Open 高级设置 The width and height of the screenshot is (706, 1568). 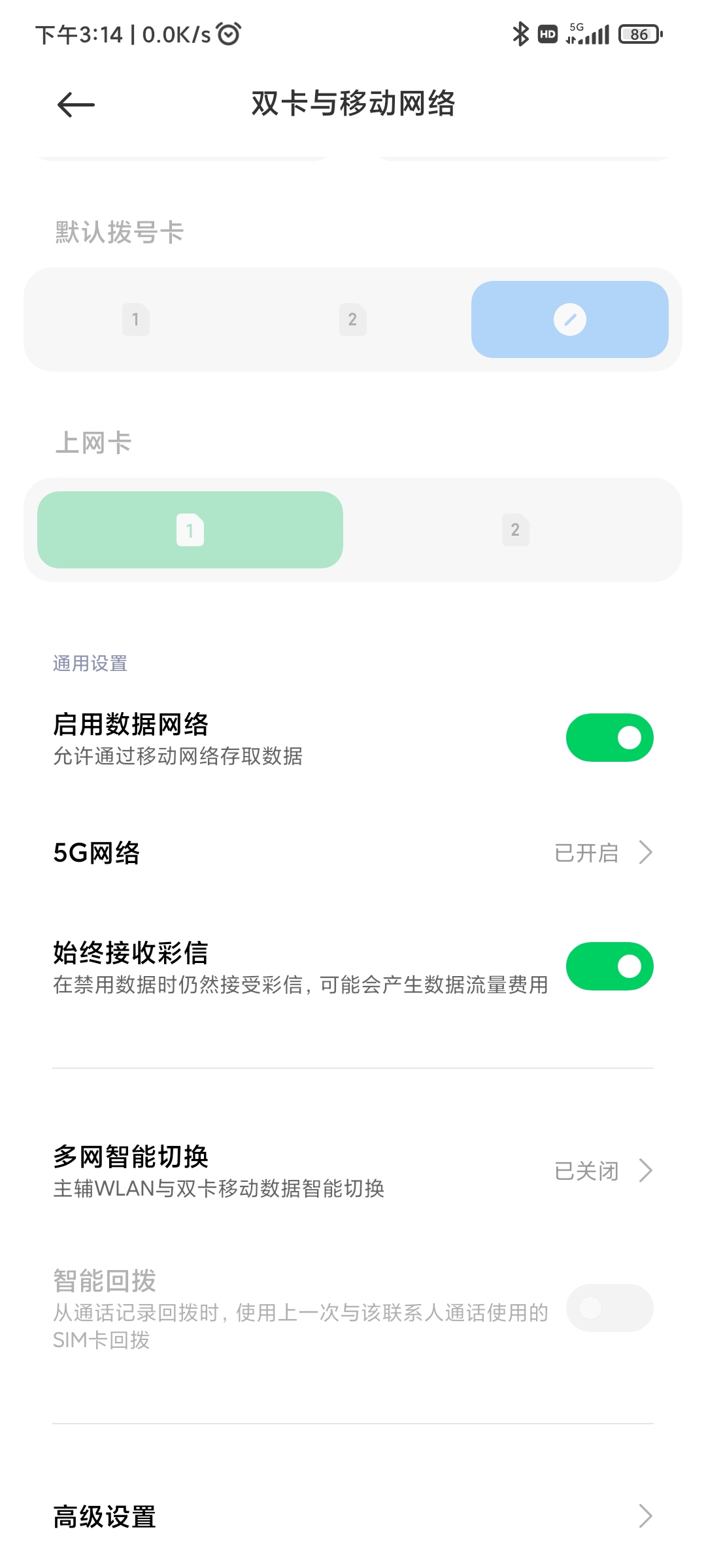(353, 1516)
